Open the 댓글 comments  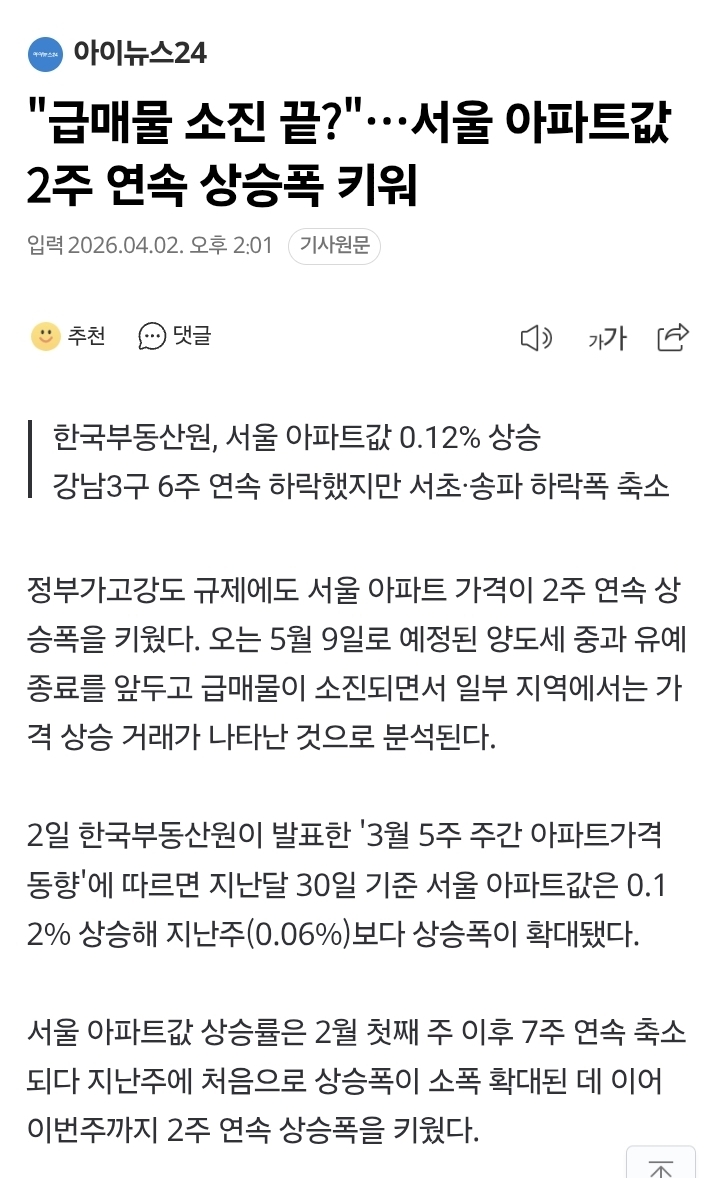coord(175,336)
